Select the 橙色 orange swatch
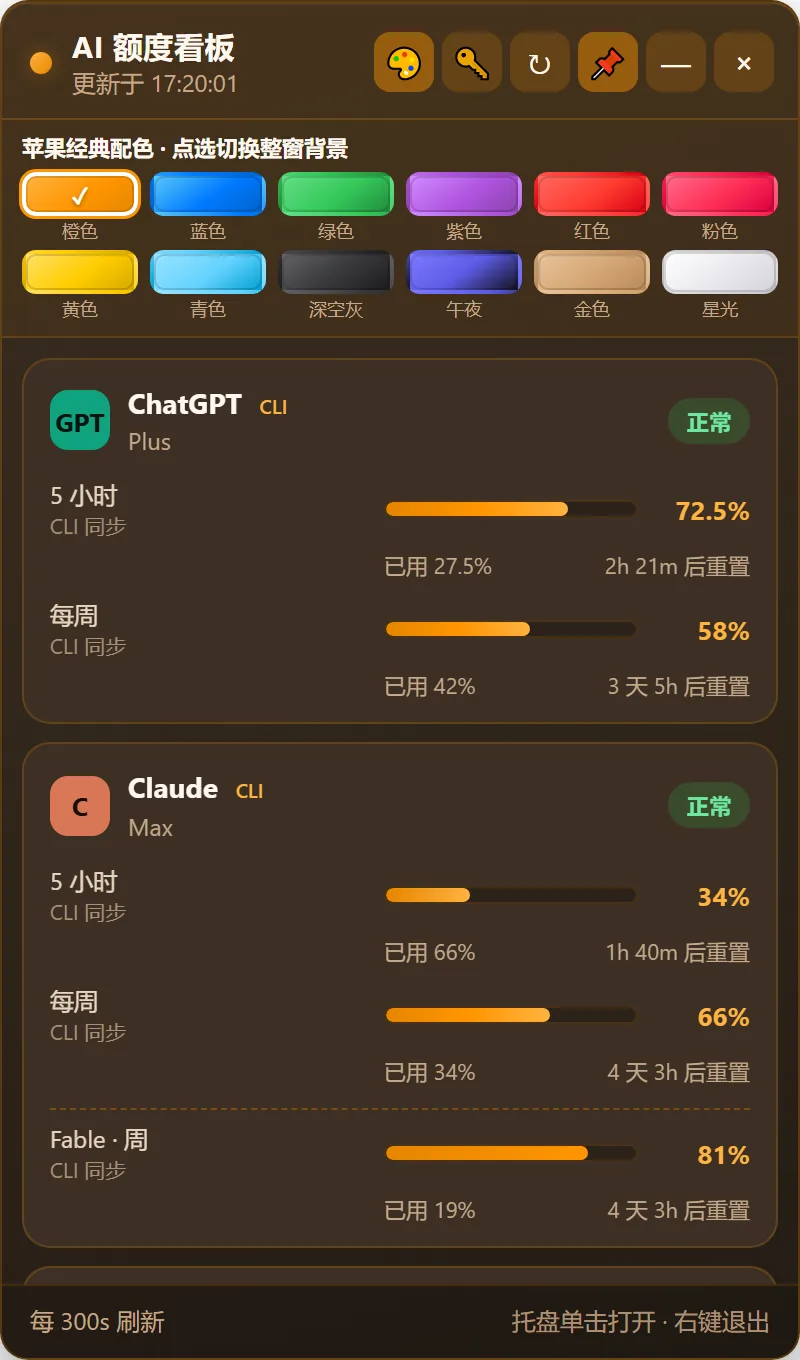Viewport: 800px width, 1360px height. point(80,194)
